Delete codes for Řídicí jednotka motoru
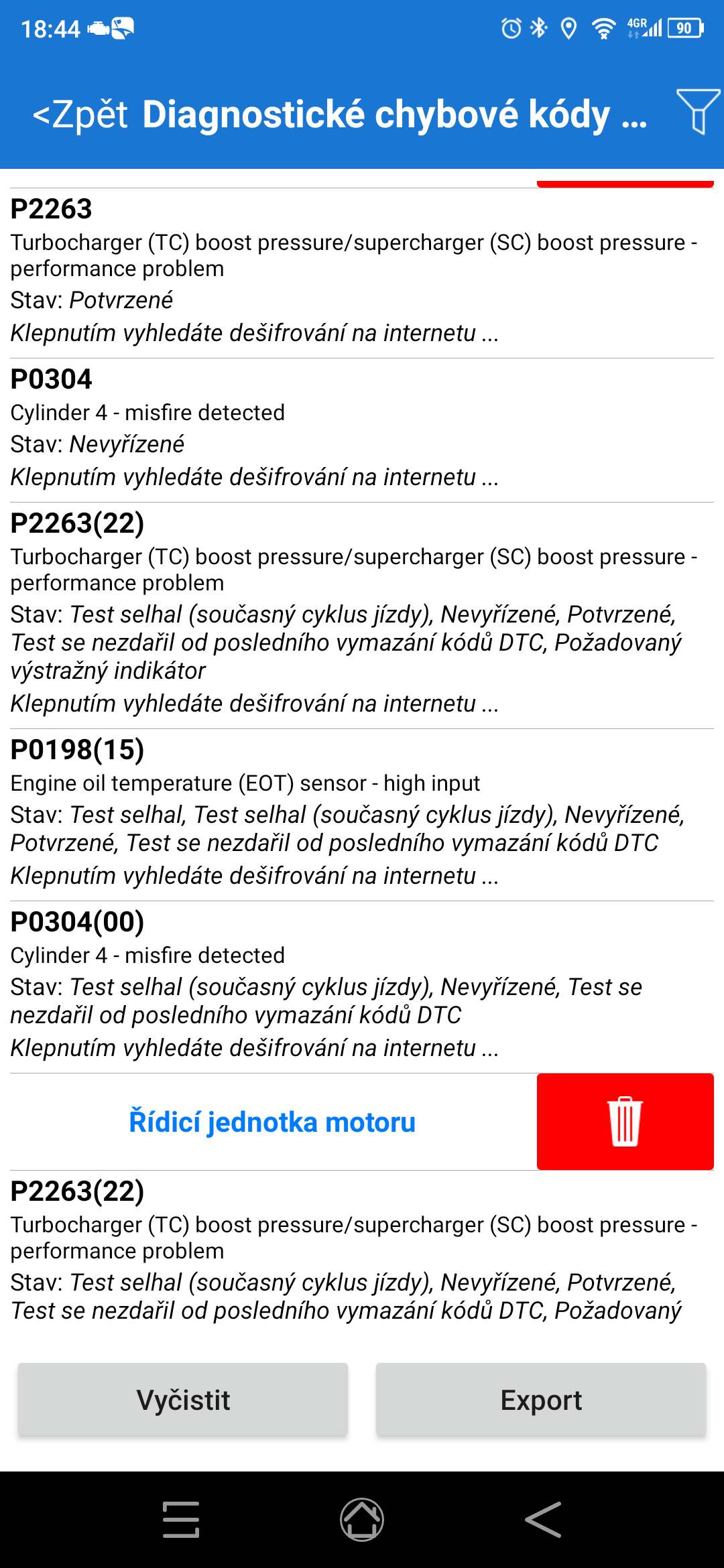Screen dimensions: 724x1568 click(625, 1122)
